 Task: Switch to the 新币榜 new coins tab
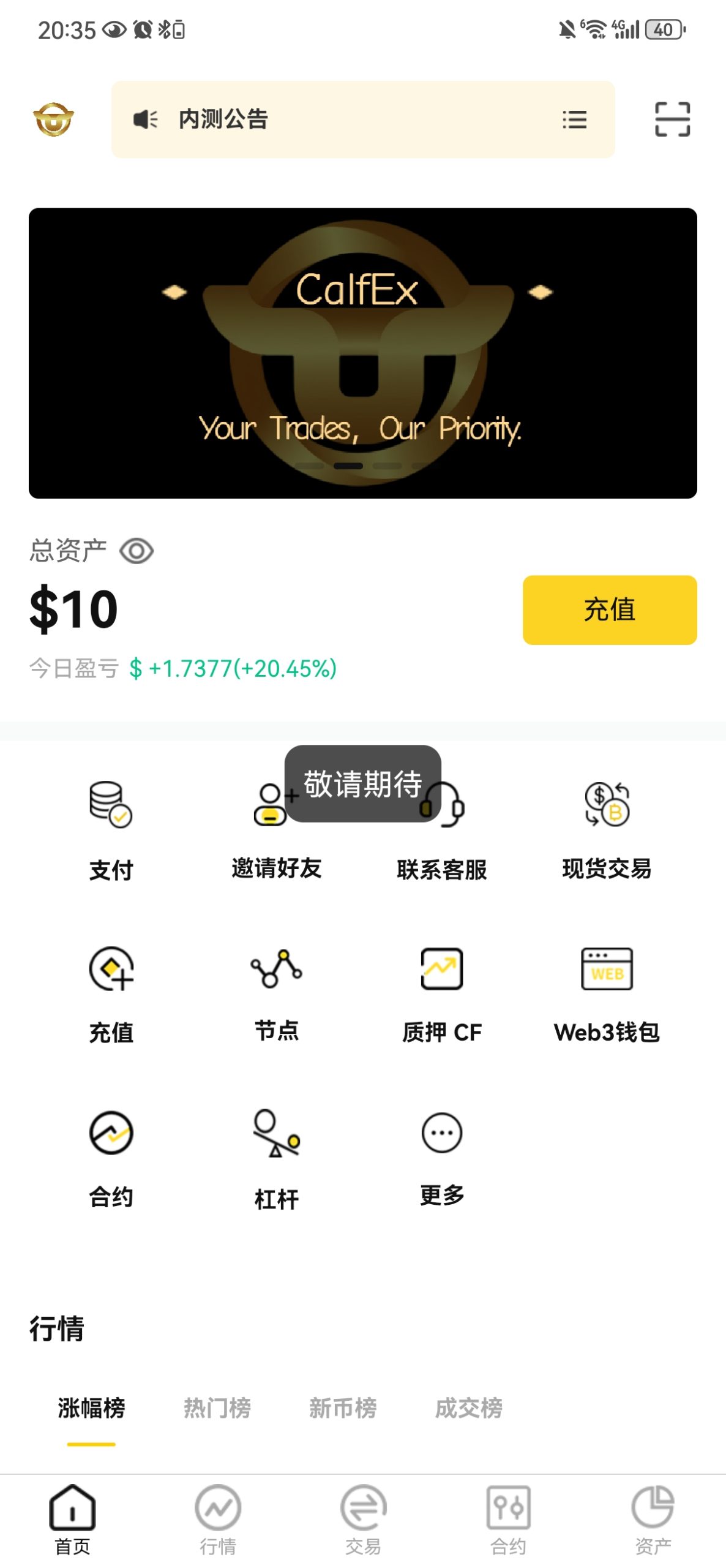(343, 1409)
